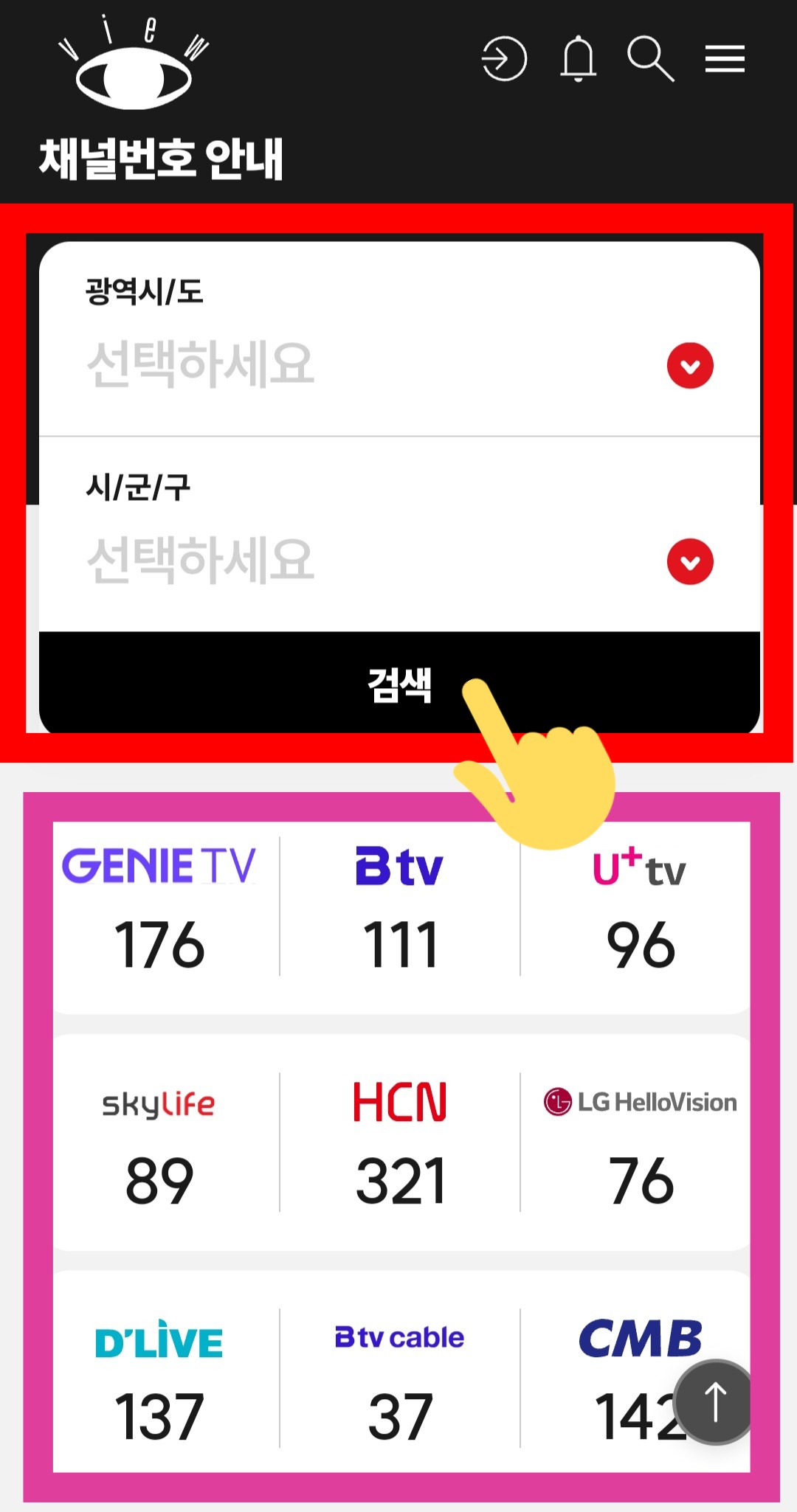This screenshot has width=797, height=1512.
Task: Open the login icon in the header
Action: click(x=505, y=59)
